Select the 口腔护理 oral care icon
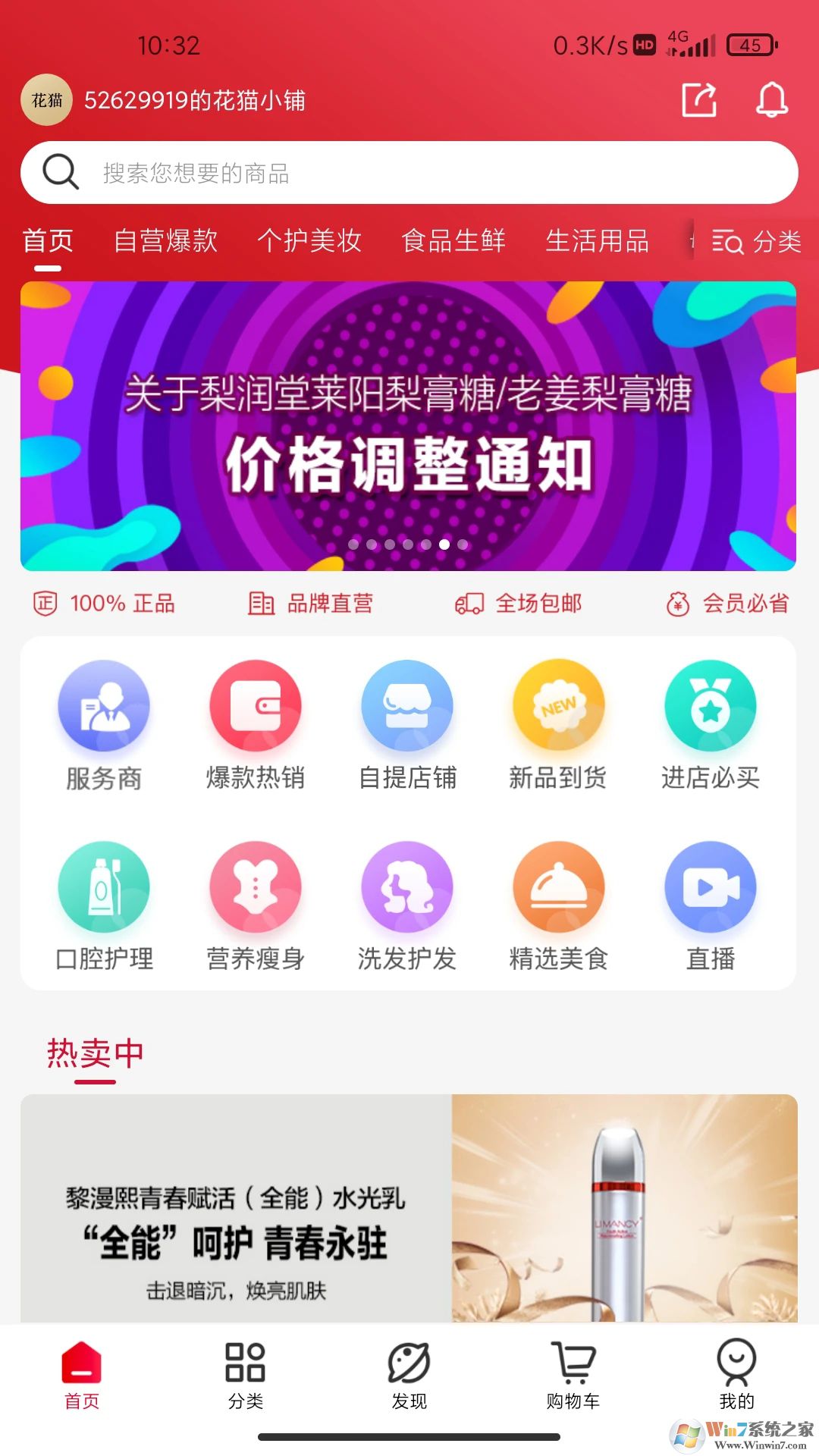819x1456 pixels. coord(105,887)
